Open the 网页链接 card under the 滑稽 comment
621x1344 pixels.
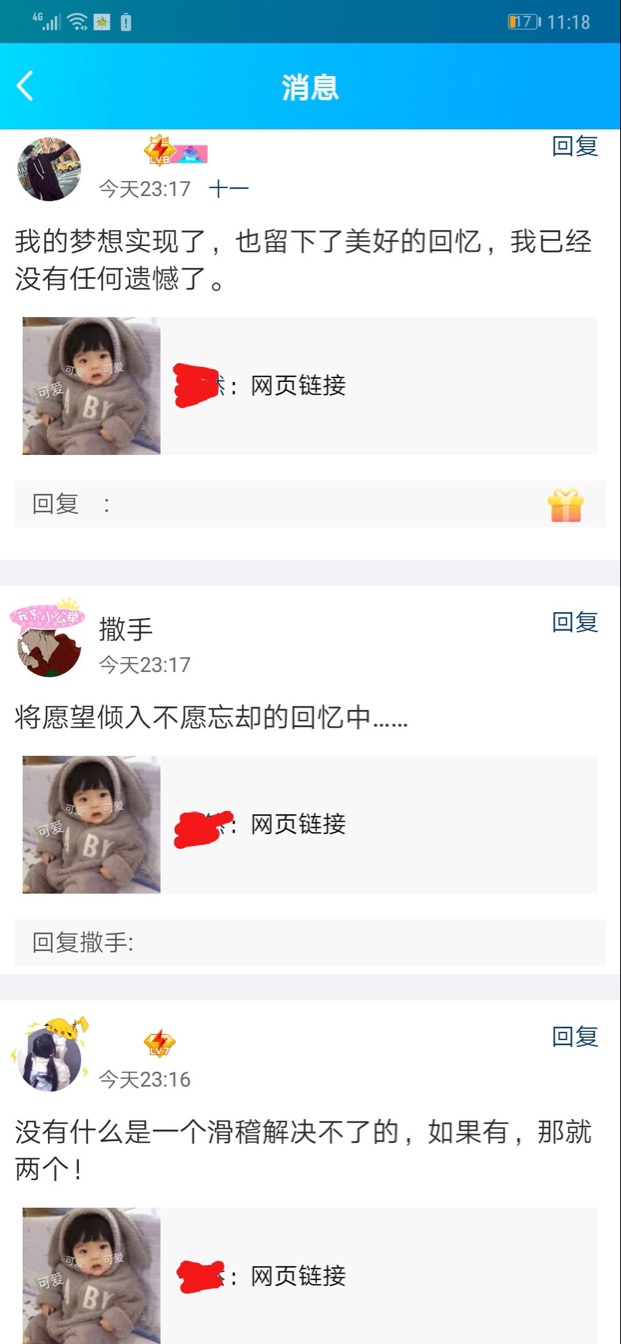click(x=310, y=1275)
